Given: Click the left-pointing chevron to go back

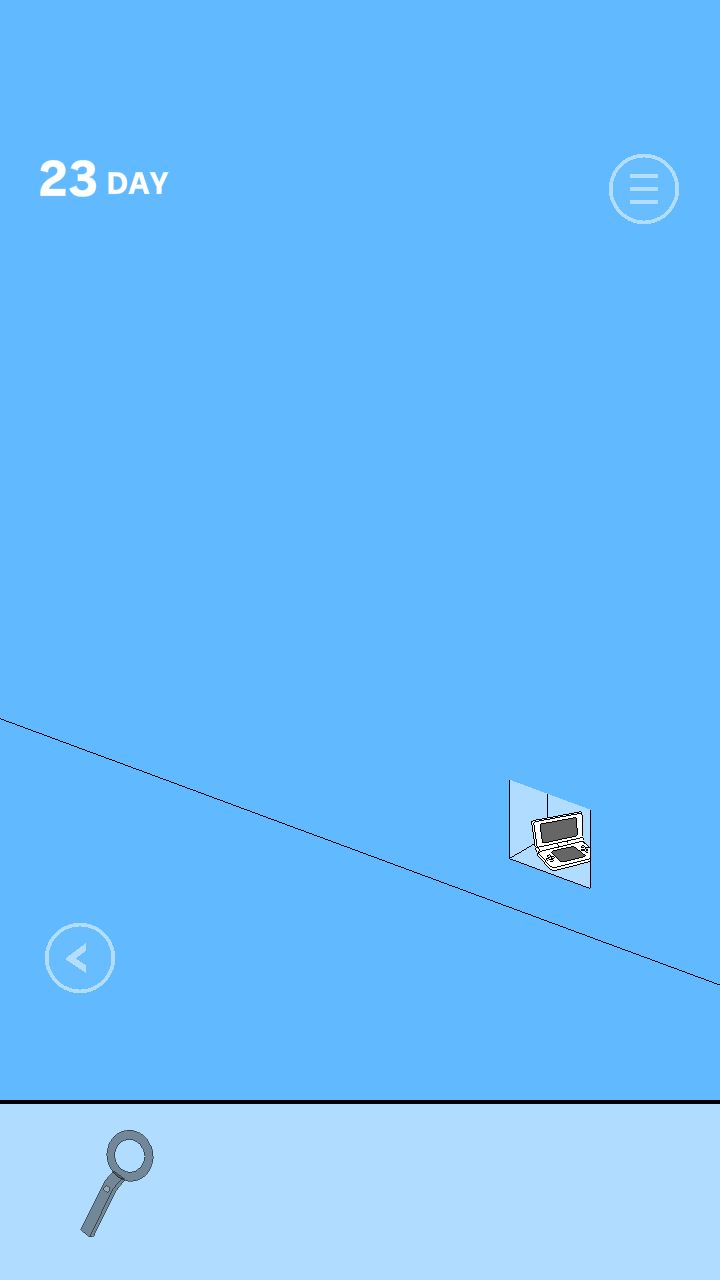Looking at the screenshot, I should (x=80, y=957).
